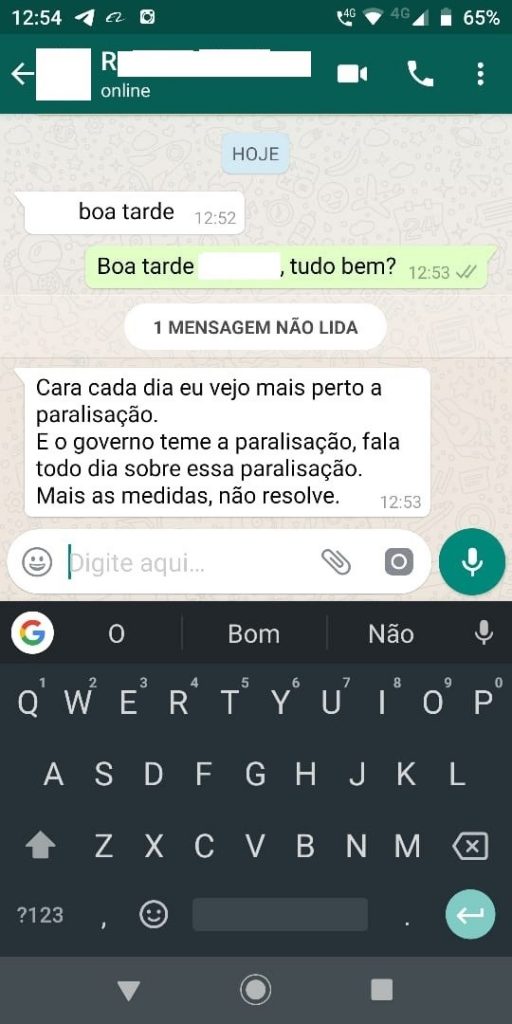Viewport: 512px width, 1024px height.
Task: Select the 'Bom' keyboard suggestion
Action: pyautogui.click(x=254, y=634)
